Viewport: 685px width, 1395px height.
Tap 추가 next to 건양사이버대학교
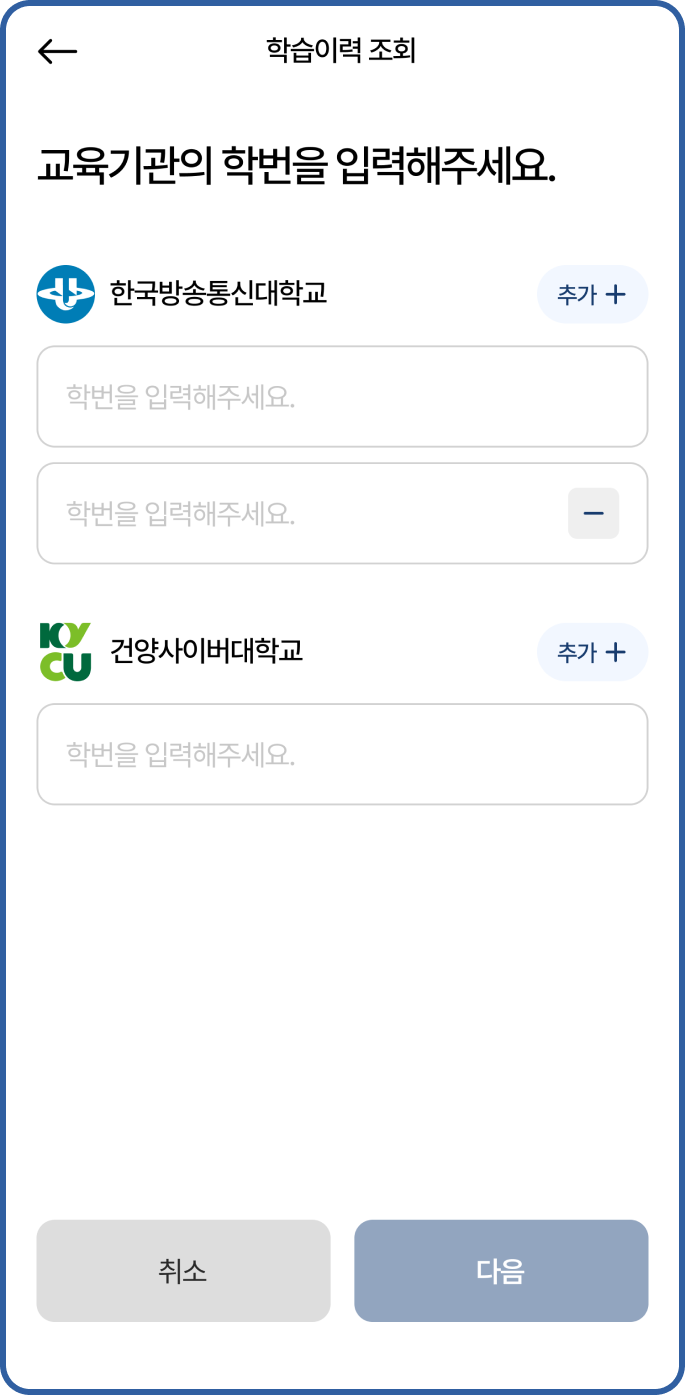tap(592, 653)
